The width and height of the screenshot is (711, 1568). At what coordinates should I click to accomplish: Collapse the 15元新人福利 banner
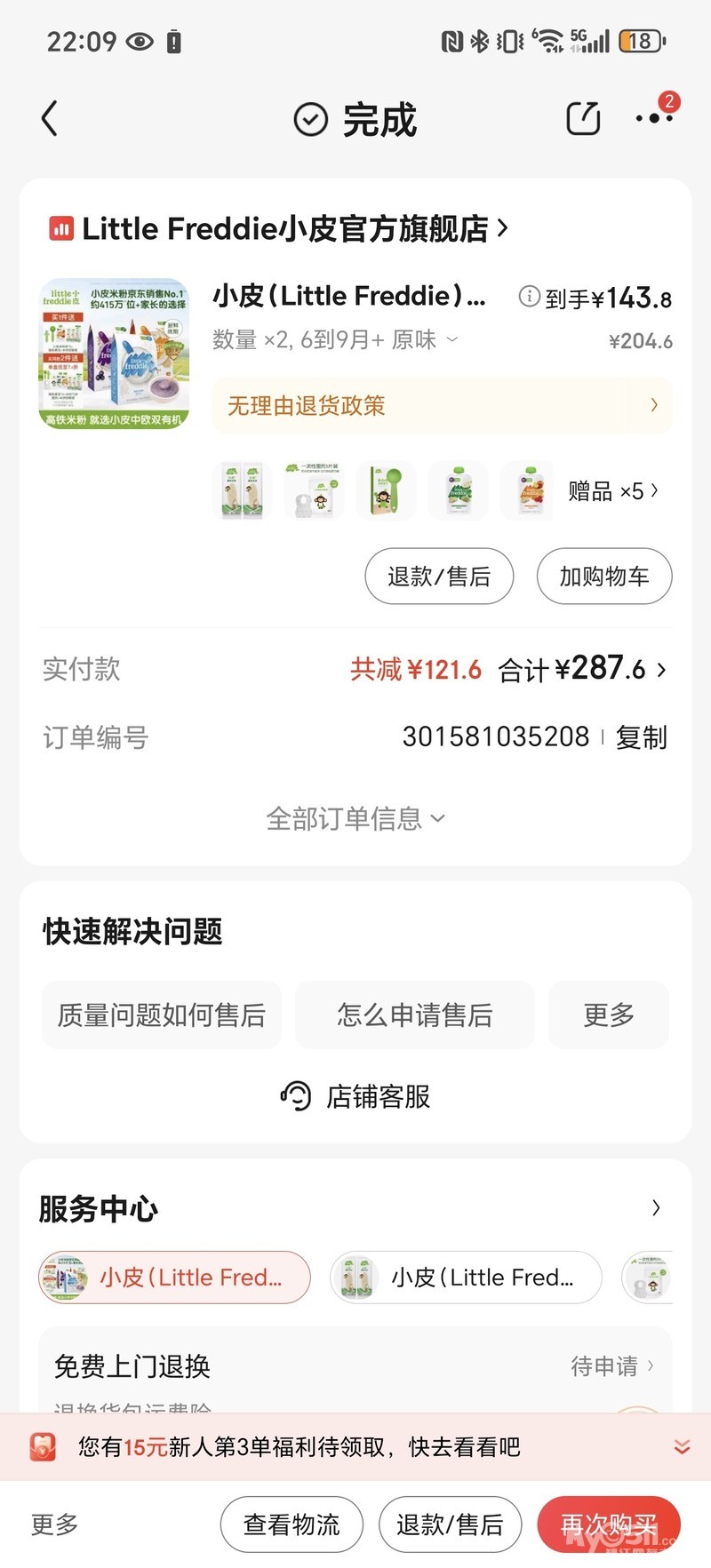tap(682, 1447)
